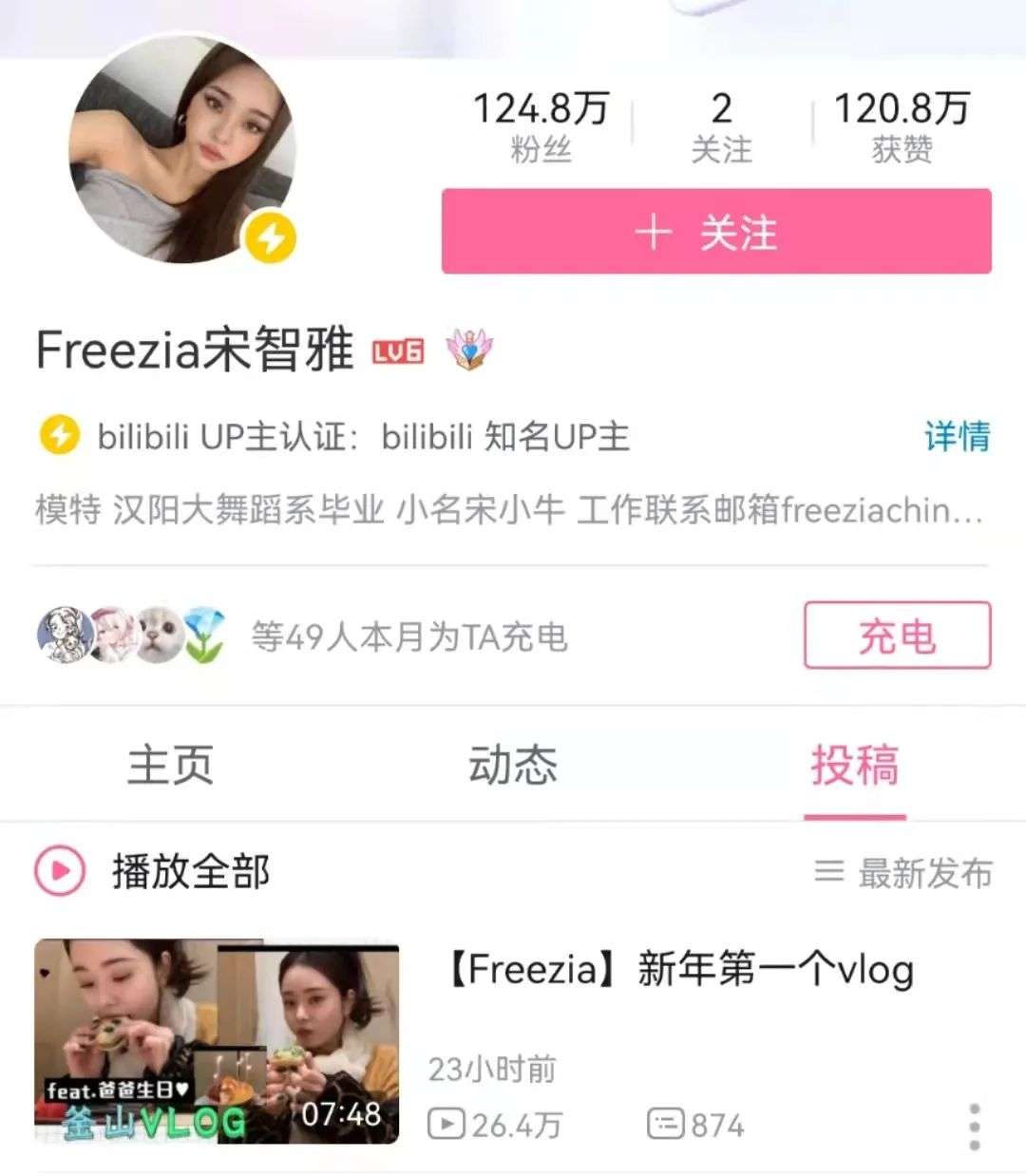Screen dimensions: 1026x1176
Task: Open 详情 certification details
Action: [957, 436]
